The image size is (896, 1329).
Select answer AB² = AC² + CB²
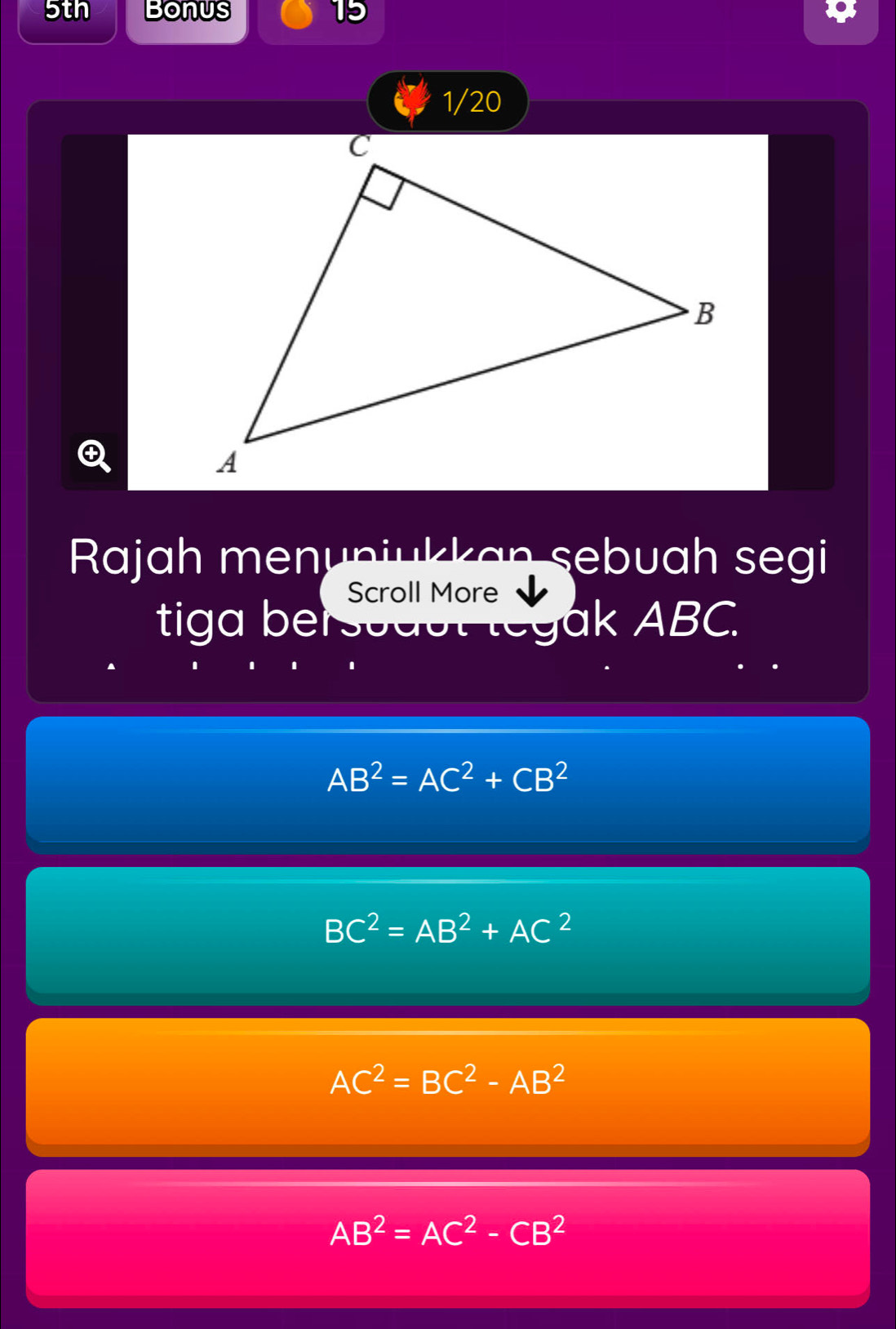tap(447, 780)
